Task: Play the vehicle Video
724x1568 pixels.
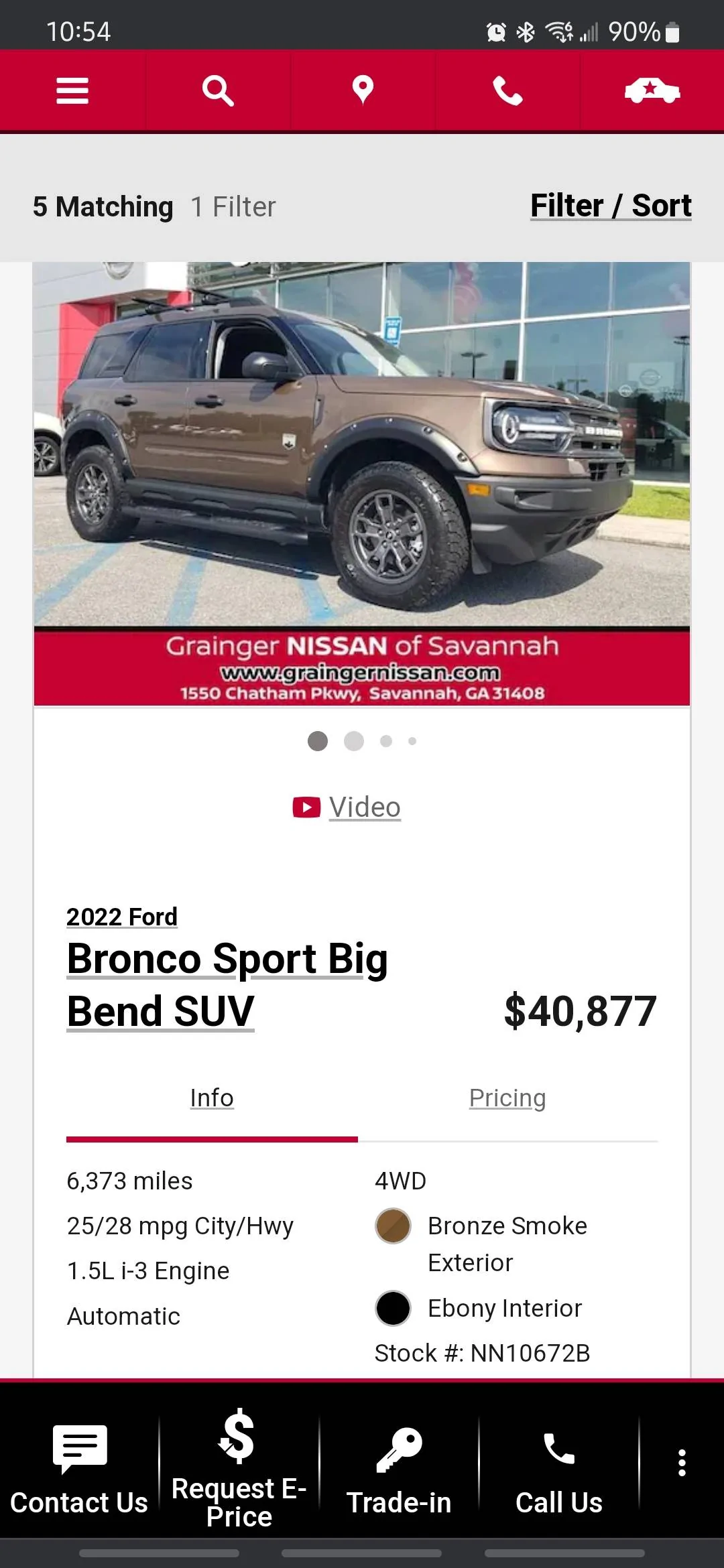Action: coord(346,807)
